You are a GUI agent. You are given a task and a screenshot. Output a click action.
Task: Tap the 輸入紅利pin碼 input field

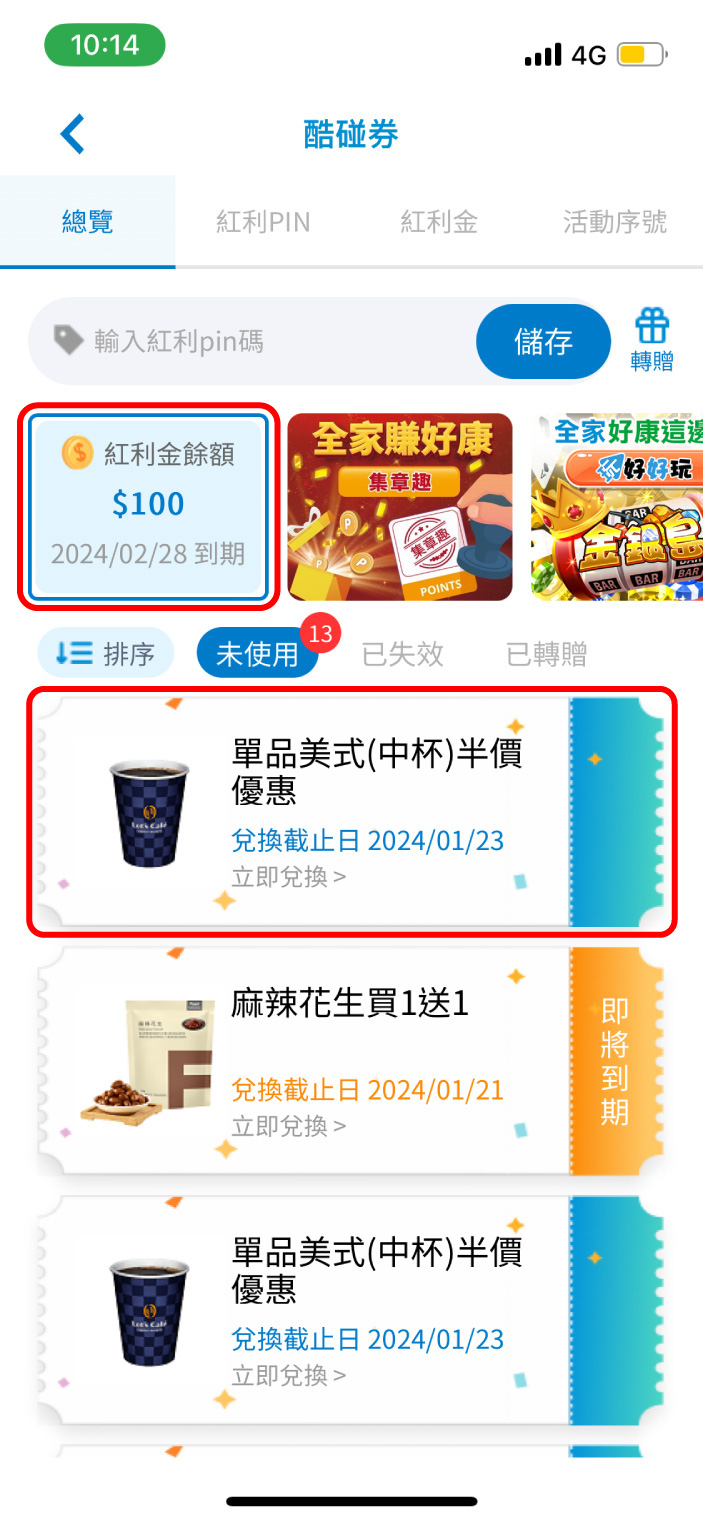point(250,342)
